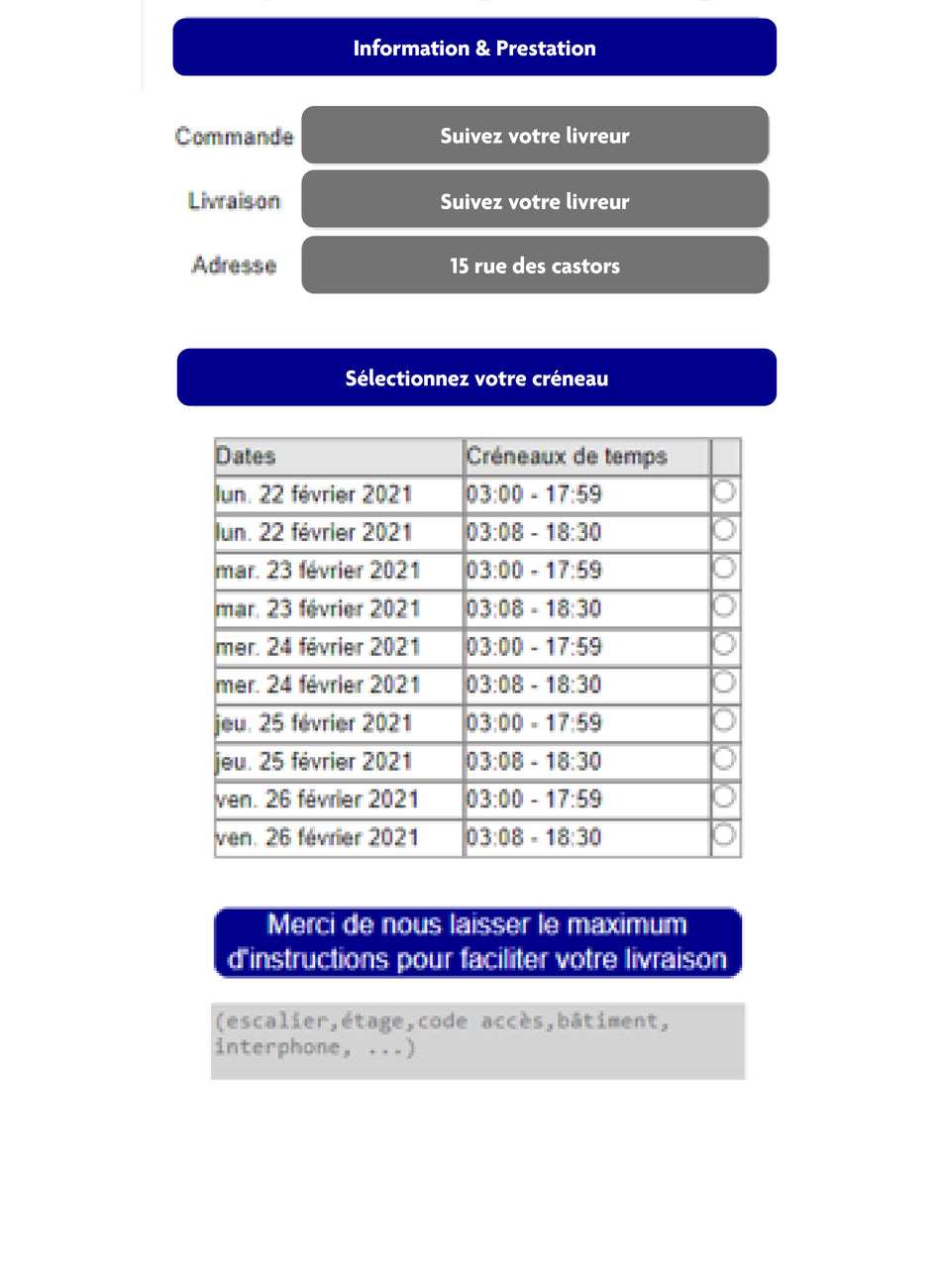Pick mer. 24 février 03:00 - 17:59 slot
The image size is (941, 1288).
click(724, 644)
